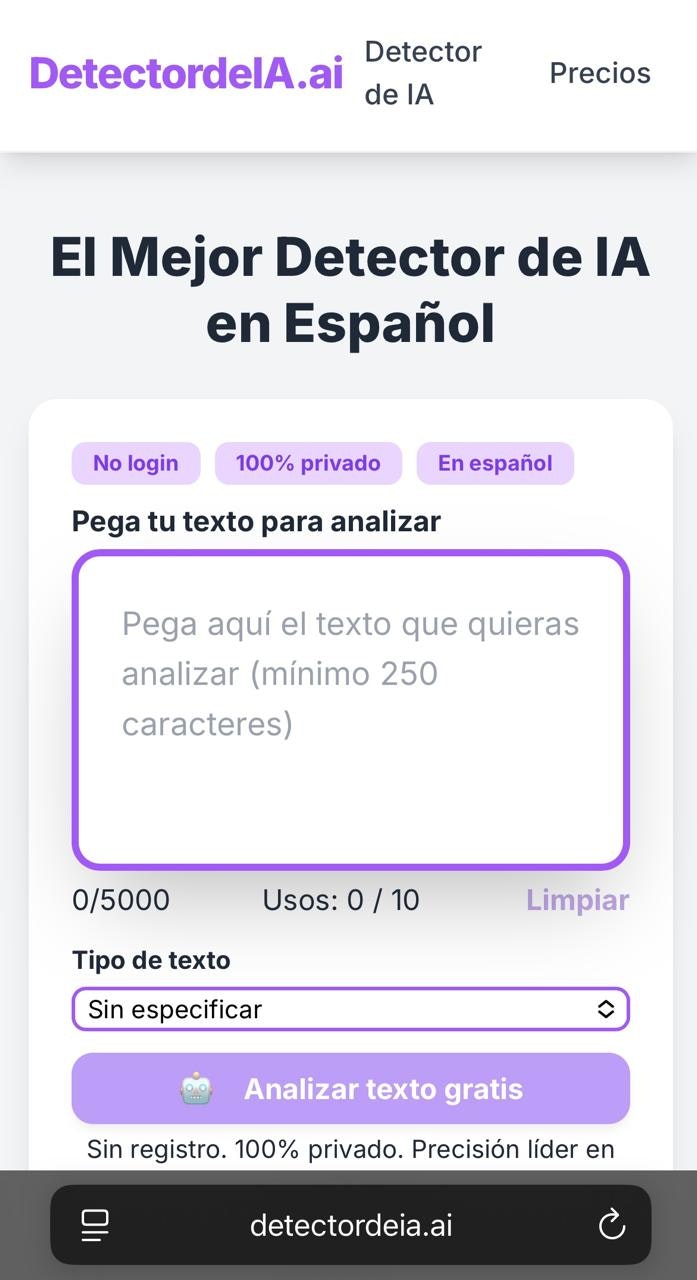Open the browser page menu icon

pos(95,1225)
